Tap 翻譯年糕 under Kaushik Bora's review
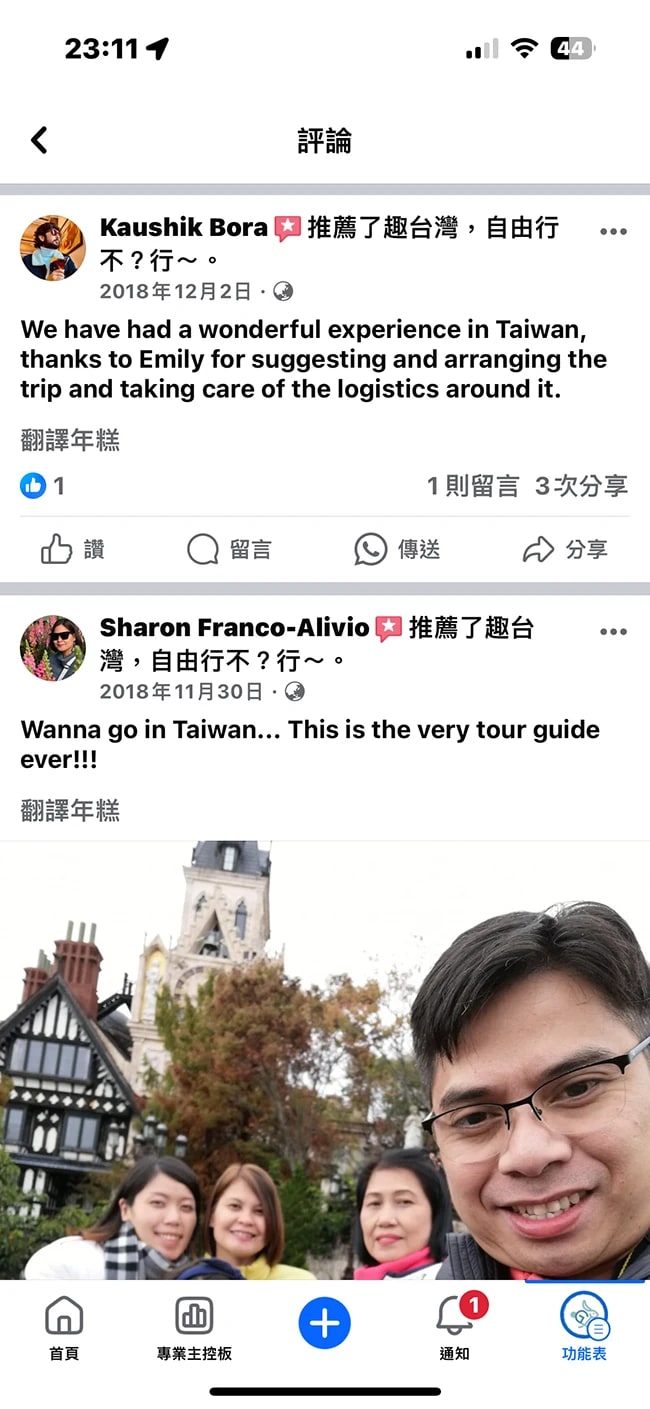Viewport: 650px width, 1409px height. tap(70, 440)
